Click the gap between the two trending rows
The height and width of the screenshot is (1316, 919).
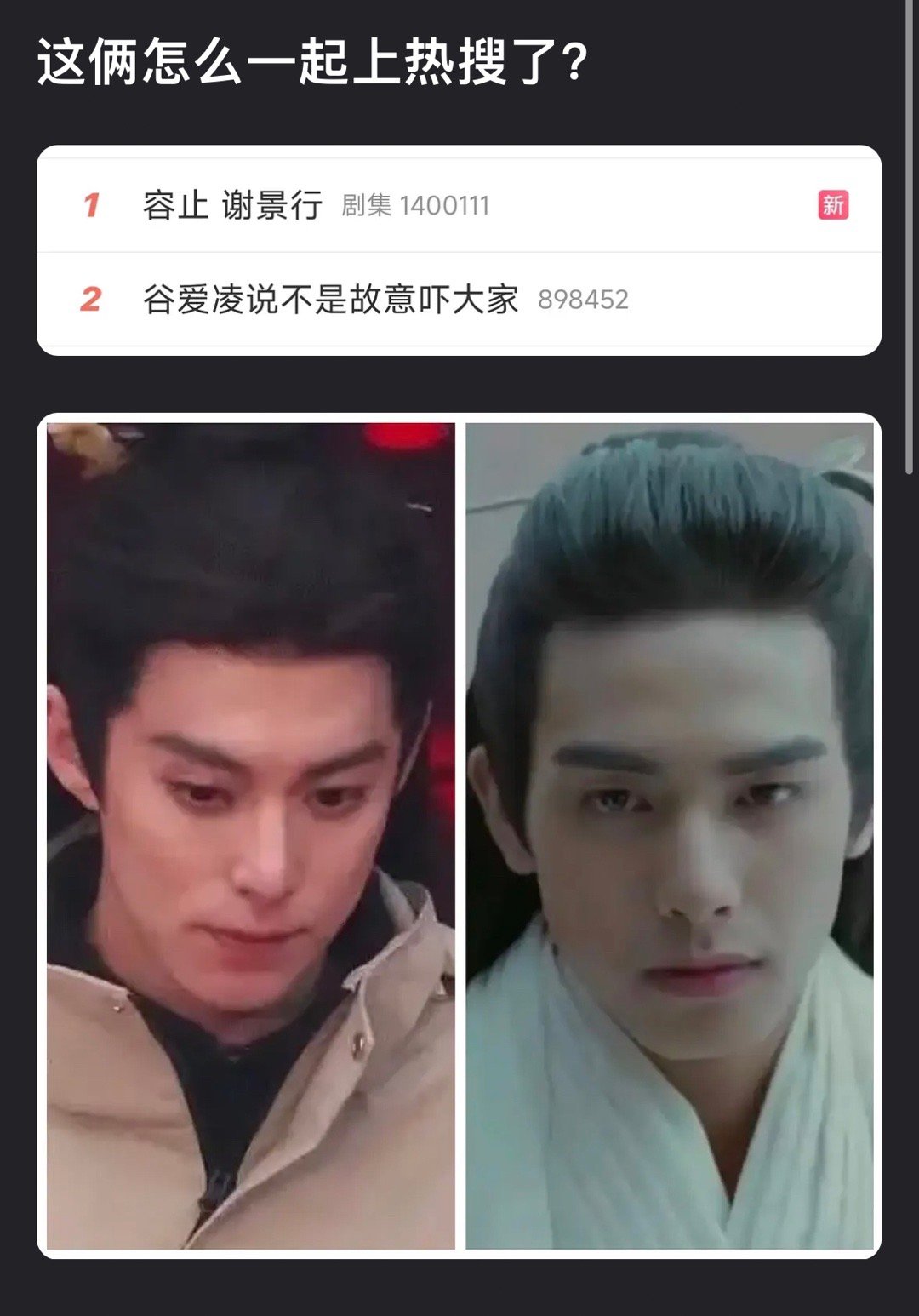(459, 253)
